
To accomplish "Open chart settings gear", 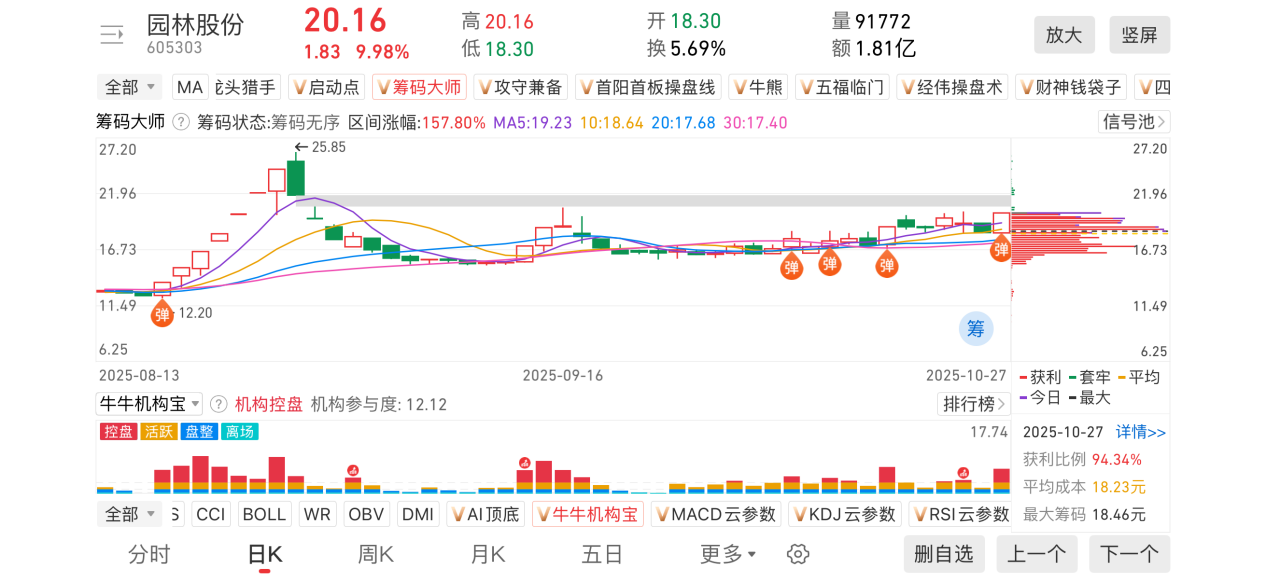I will point(797,554).
